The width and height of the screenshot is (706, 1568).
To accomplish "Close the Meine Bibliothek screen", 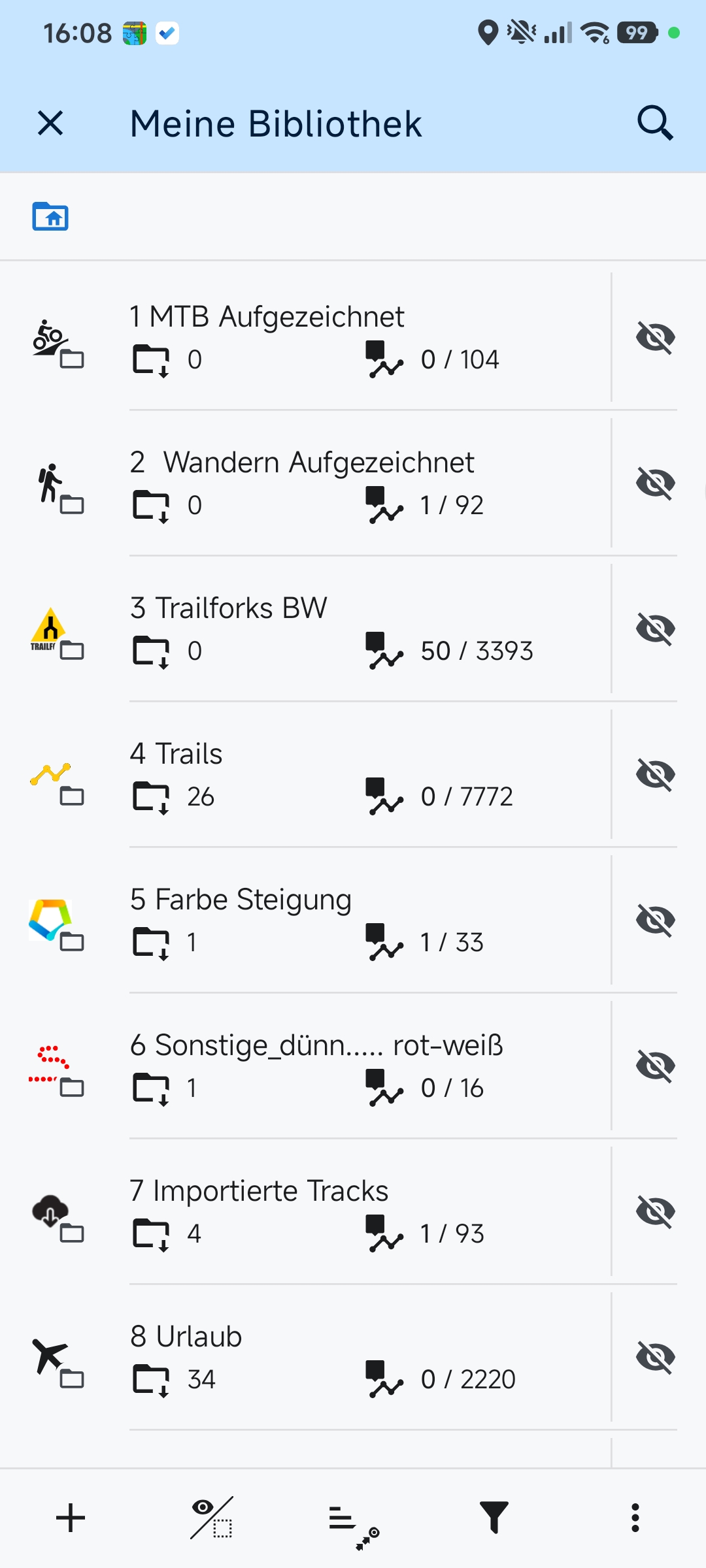I will [50, 123].
